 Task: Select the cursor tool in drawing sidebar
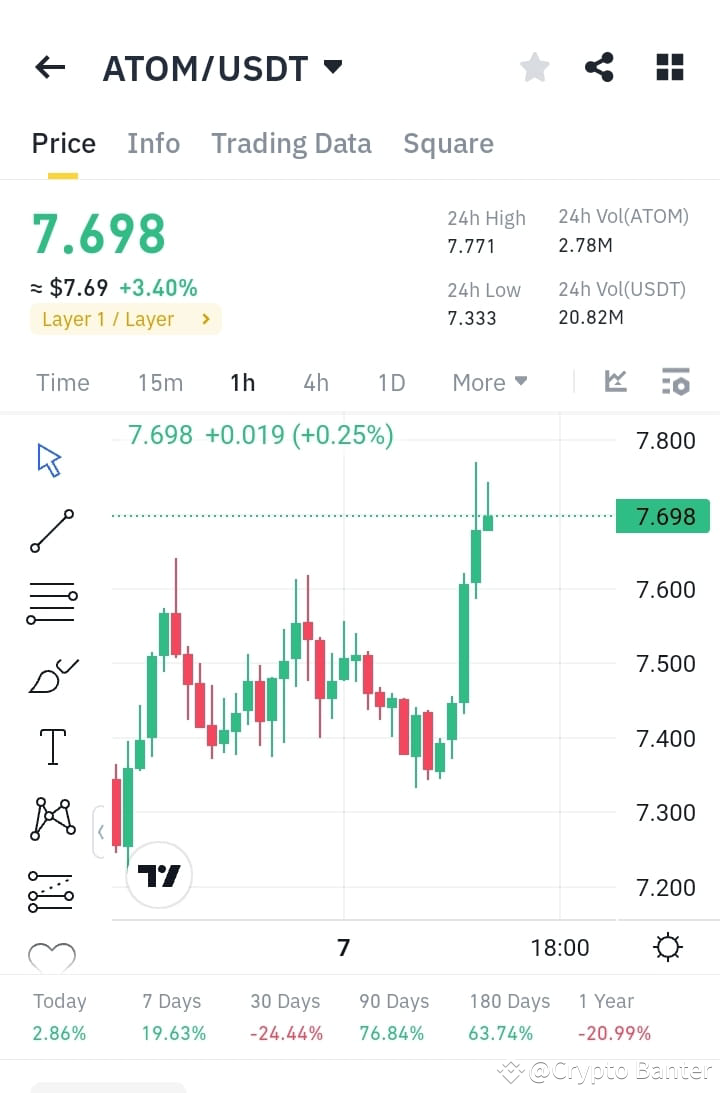tap(47, 458)
